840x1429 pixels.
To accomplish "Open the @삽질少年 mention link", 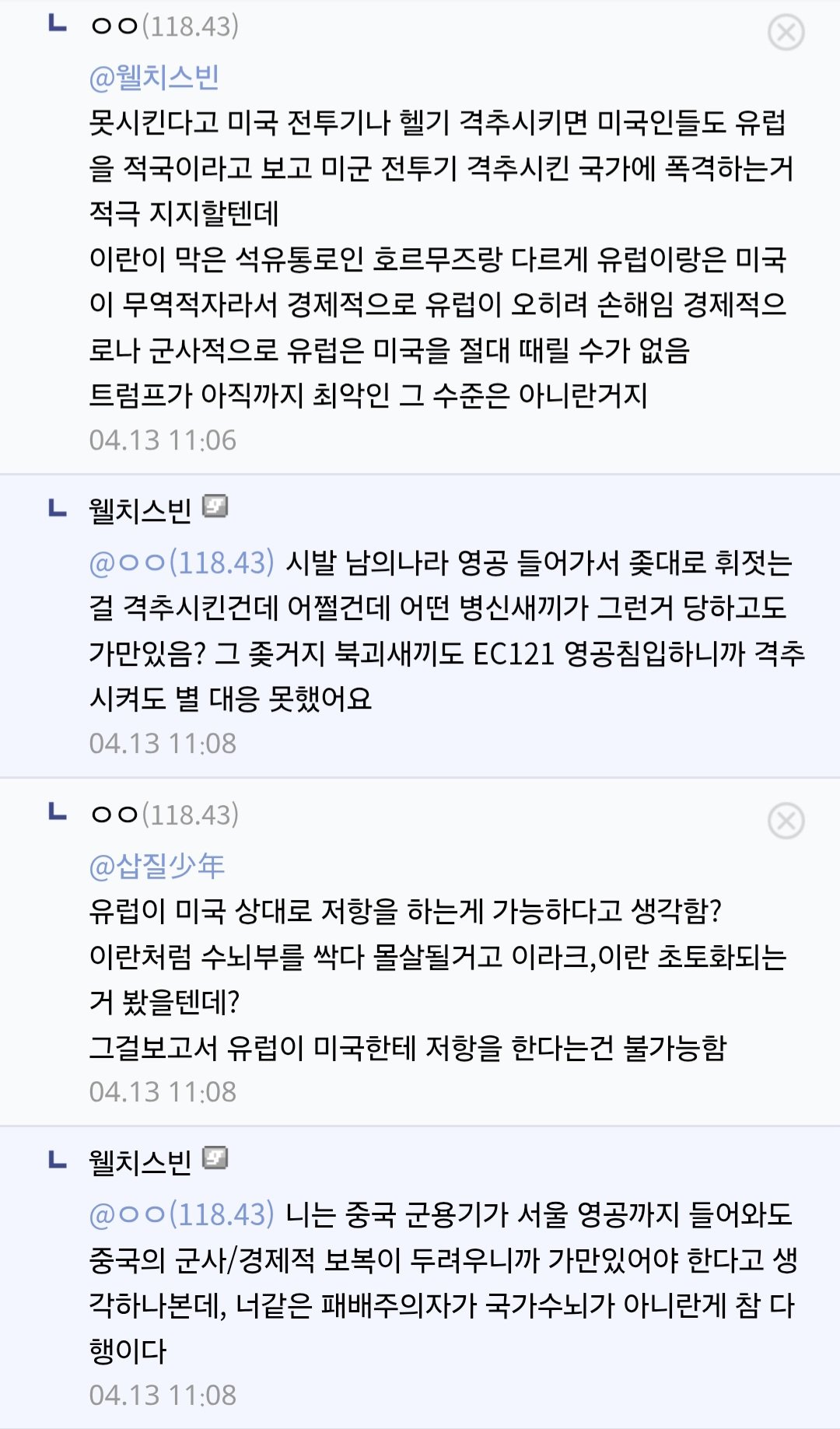I will coord(157,866).
